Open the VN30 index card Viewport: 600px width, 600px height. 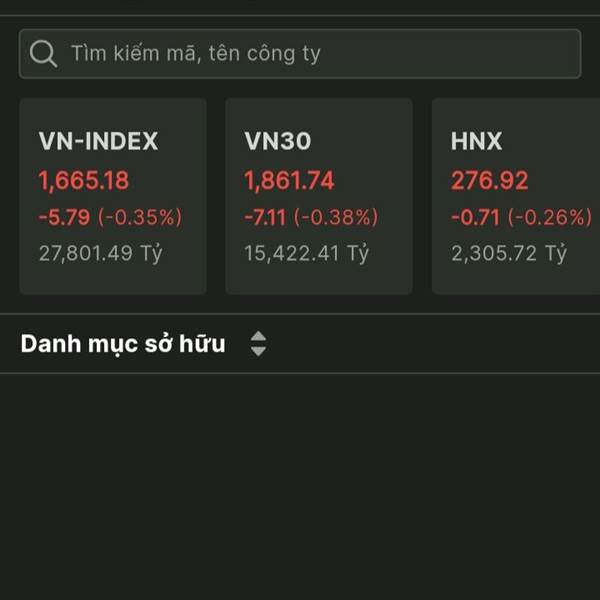pos(319,196)
